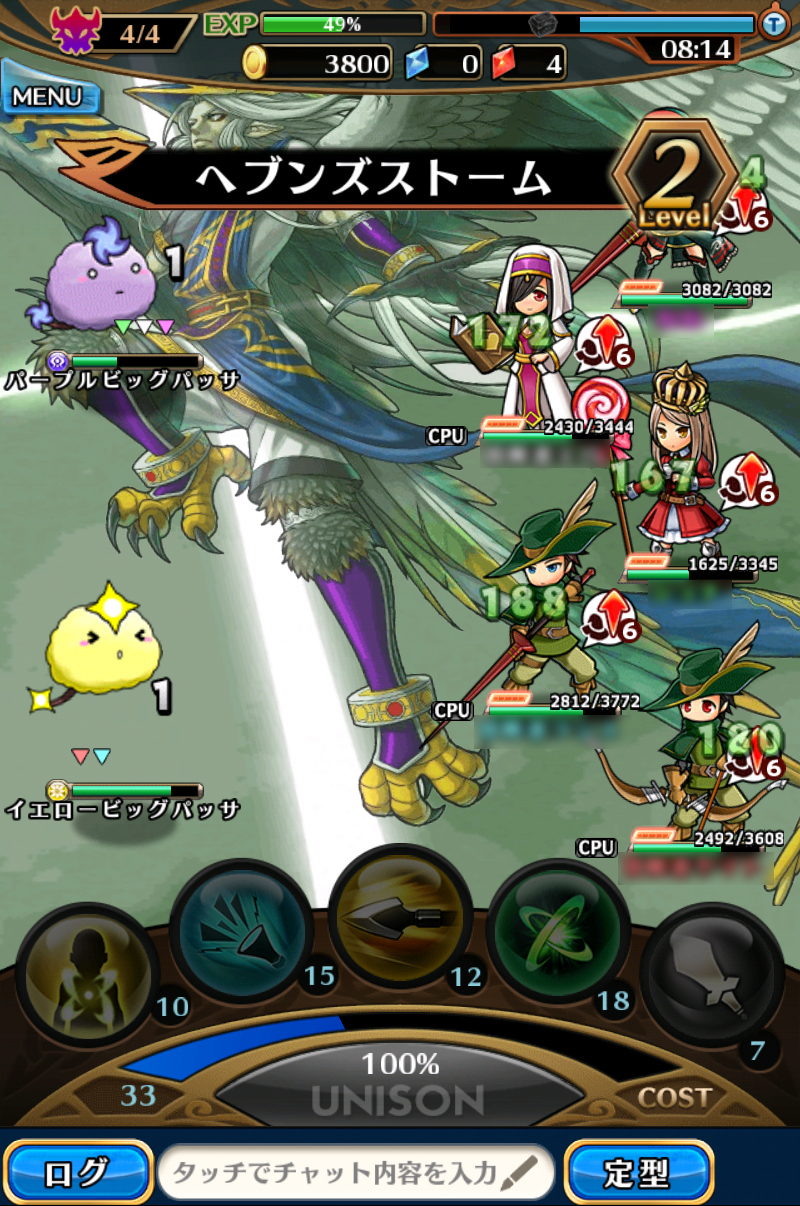Open the ログ battle log
Image resolution: width=800 pixels, height=1206 pixels.
point(78,1171)
